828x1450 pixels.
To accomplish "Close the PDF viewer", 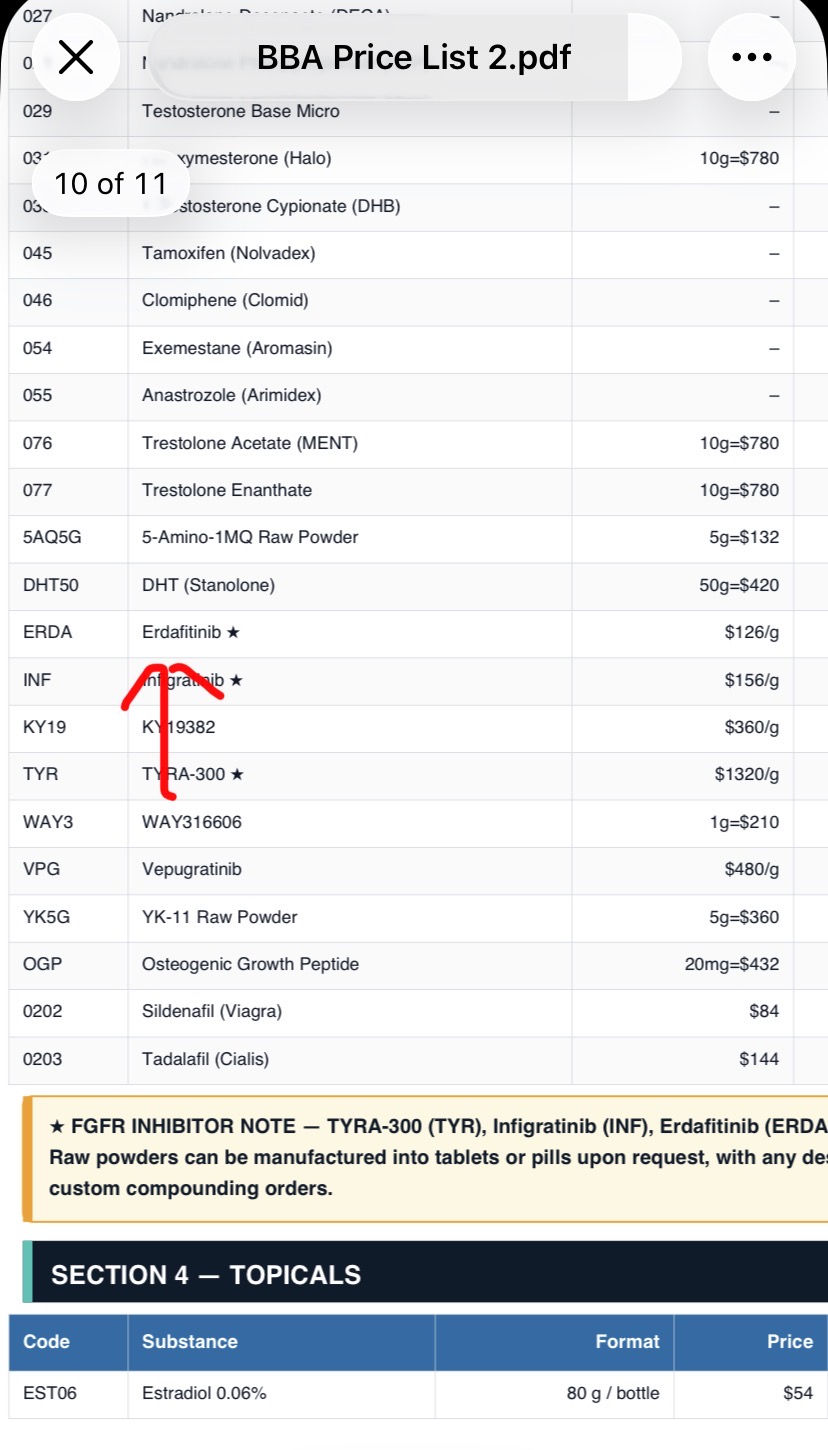I will 76,58.
